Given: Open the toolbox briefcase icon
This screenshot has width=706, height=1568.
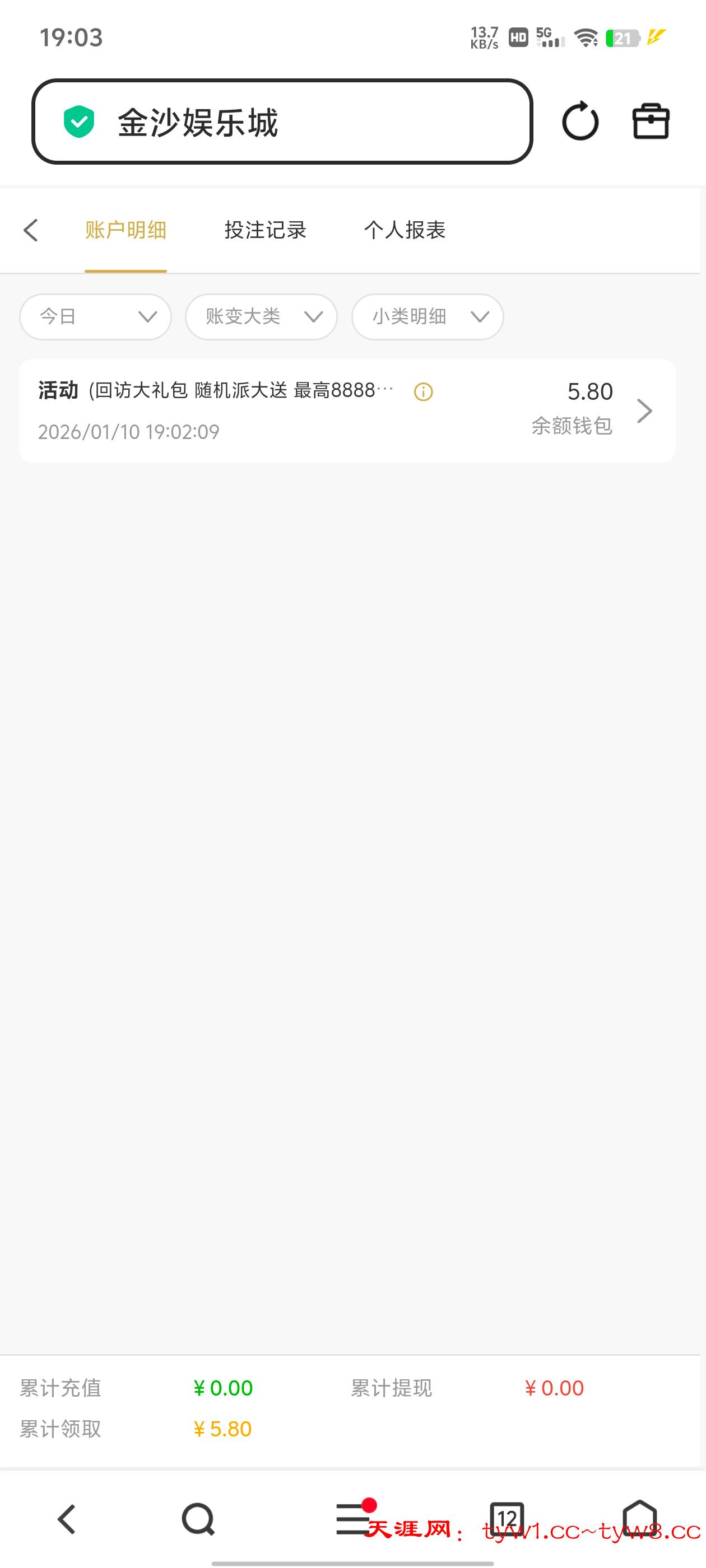Looking at the screenshot, I should [651, 122].
